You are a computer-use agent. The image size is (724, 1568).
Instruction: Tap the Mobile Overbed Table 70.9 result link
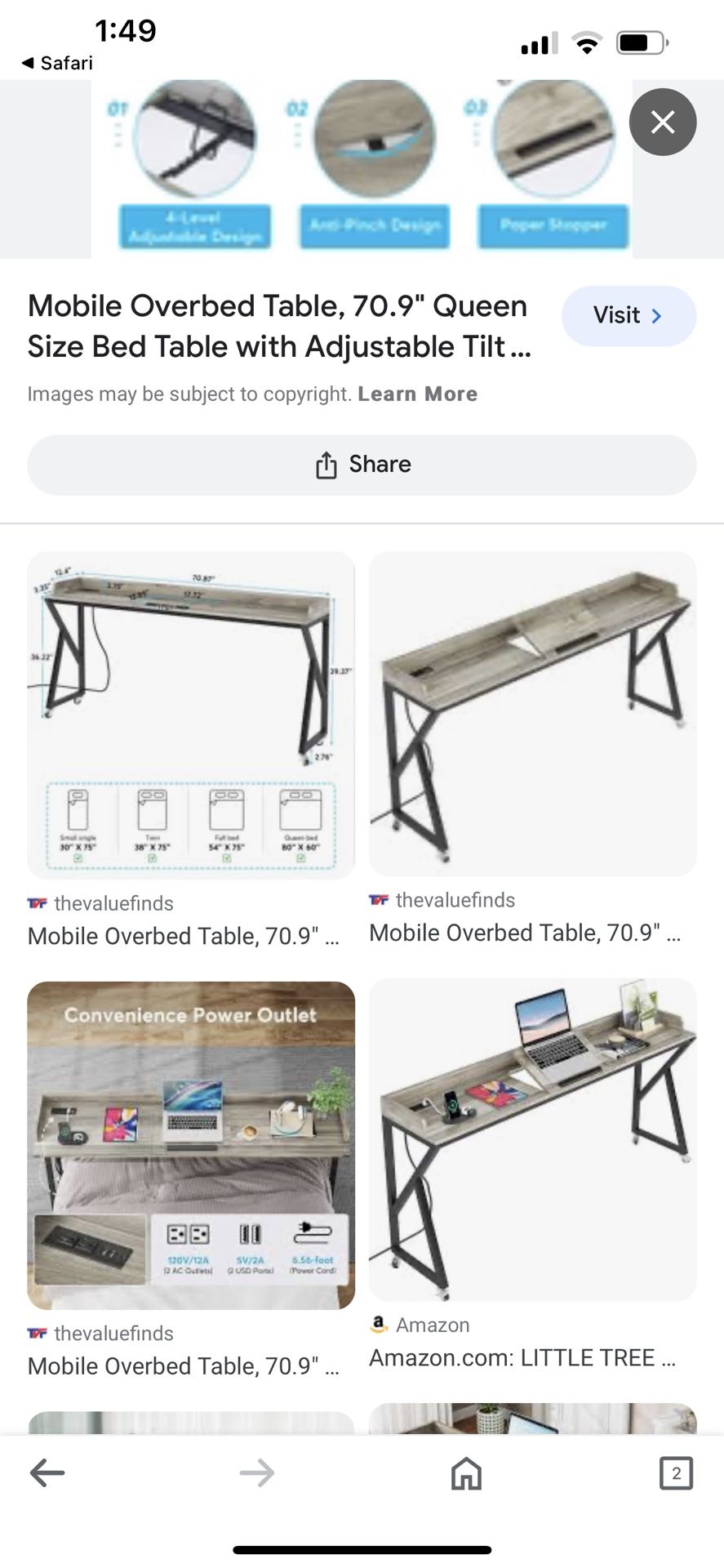pyautogui.click(x=183, y=936)
